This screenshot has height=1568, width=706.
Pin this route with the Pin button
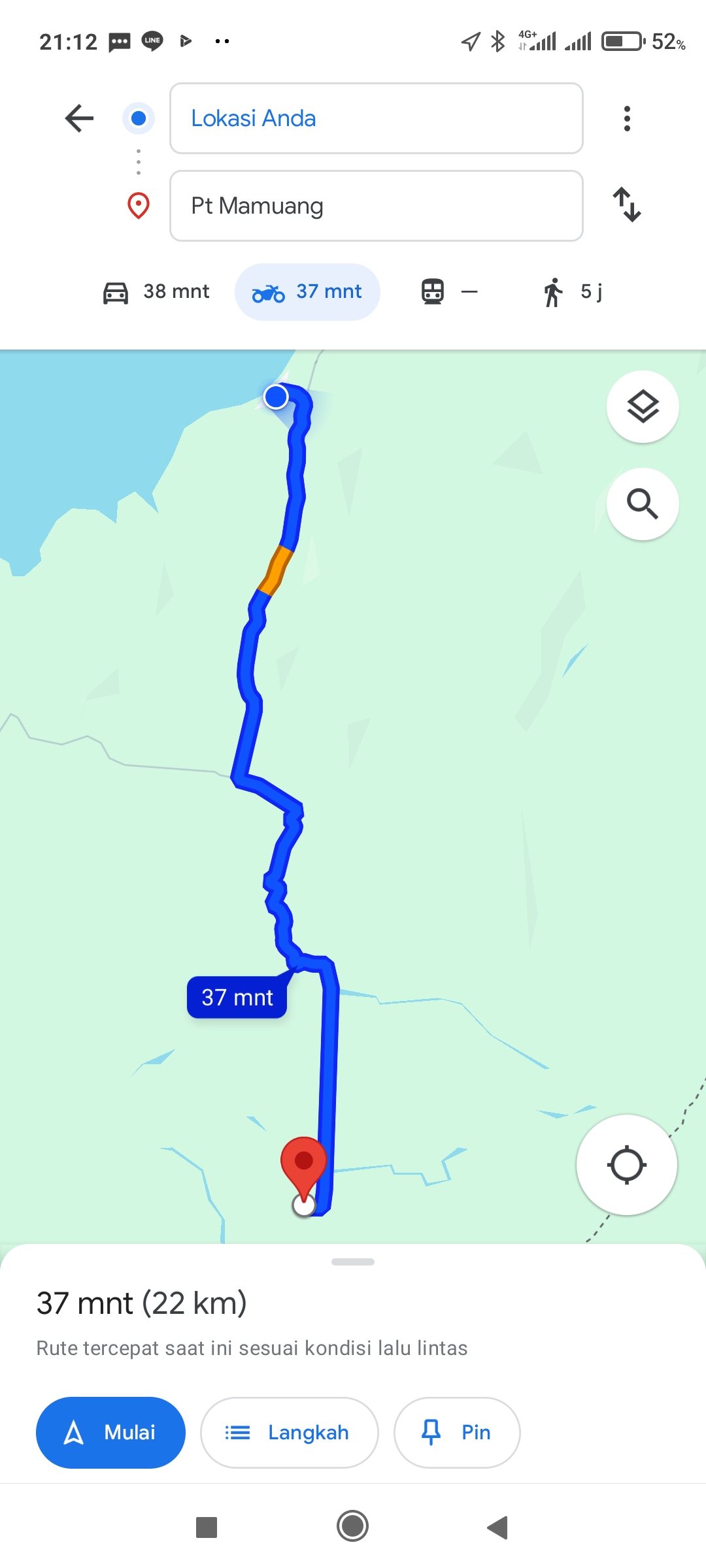tap(457, 1433)
